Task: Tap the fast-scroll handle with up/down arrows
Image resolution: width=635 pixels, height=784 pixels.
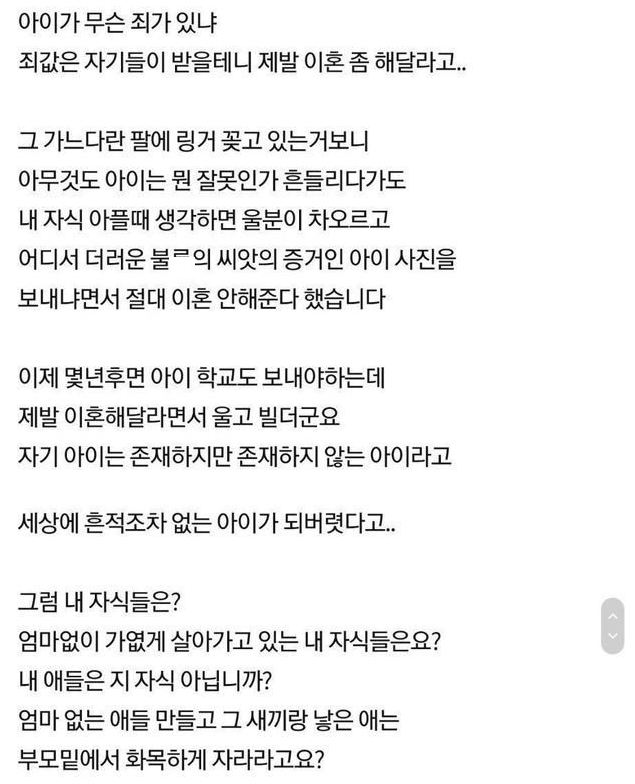Action: coord(613,626)
